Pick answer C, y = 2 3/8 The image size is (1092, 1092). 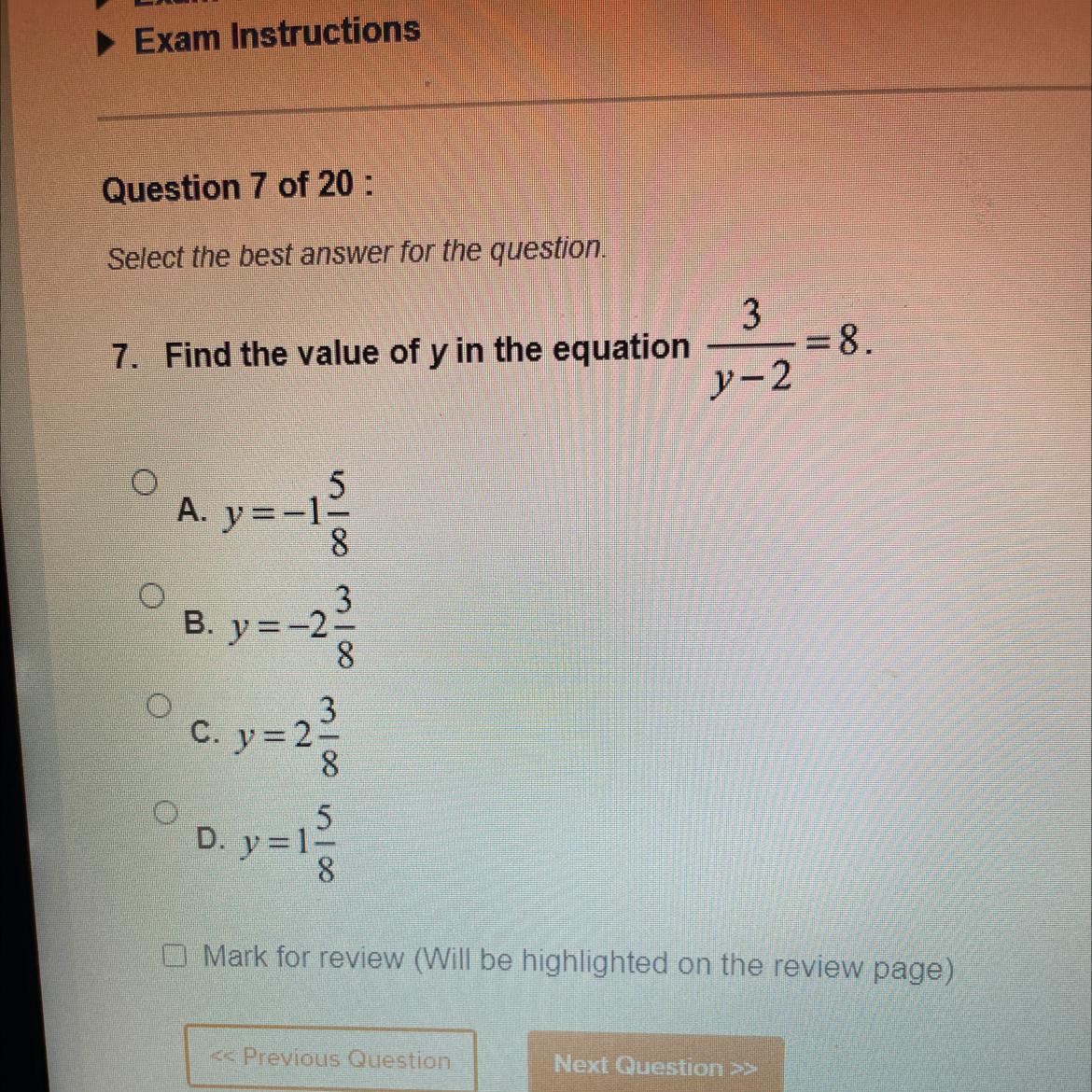click(x=160, y=706)
